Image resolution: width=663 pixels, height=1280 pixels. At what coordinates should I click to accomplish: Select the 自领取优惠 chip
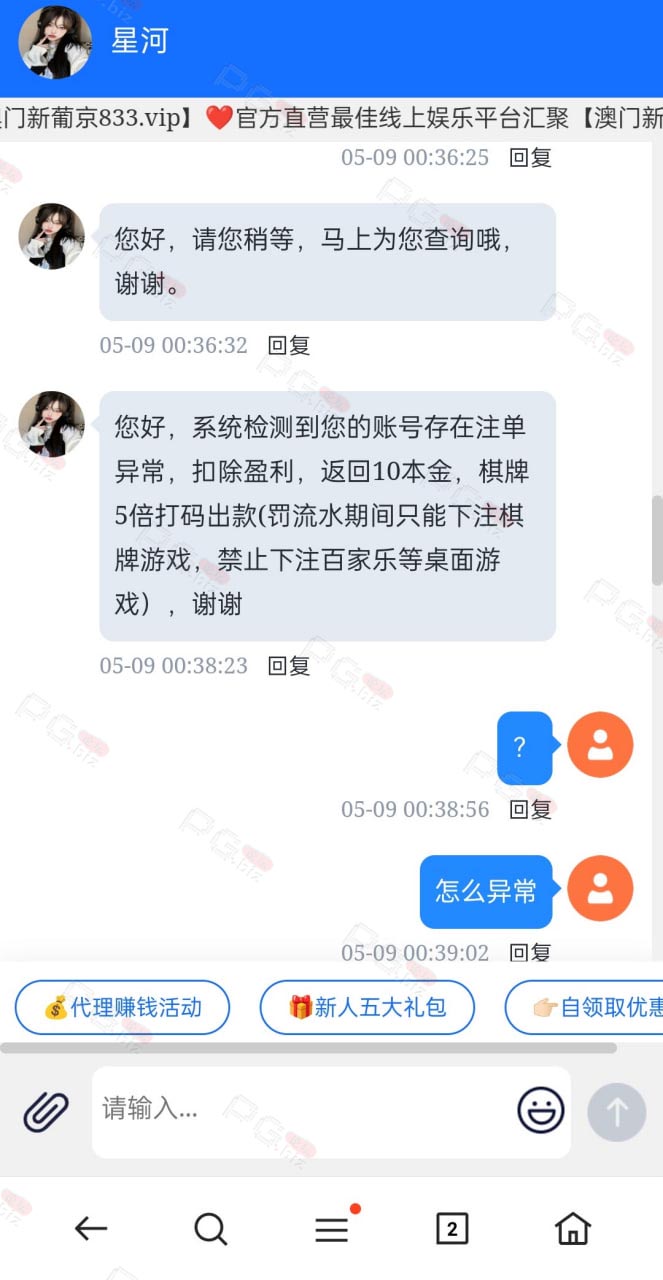point(585,1007)
